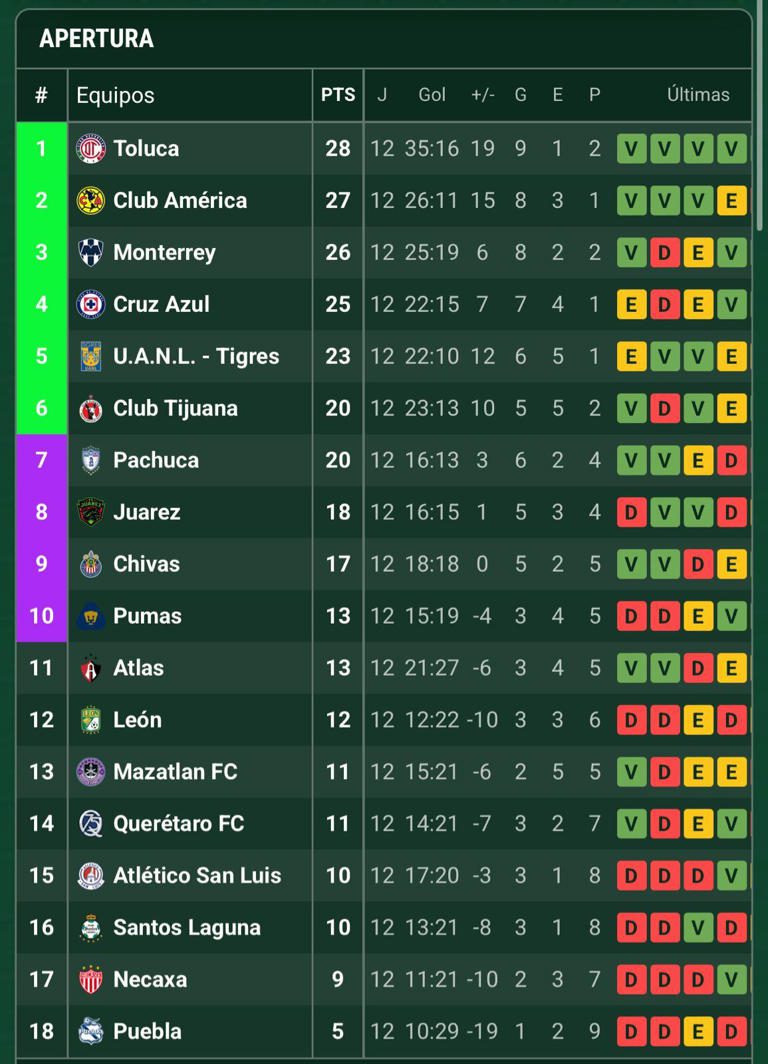Open the Pachuca team row

156,461
